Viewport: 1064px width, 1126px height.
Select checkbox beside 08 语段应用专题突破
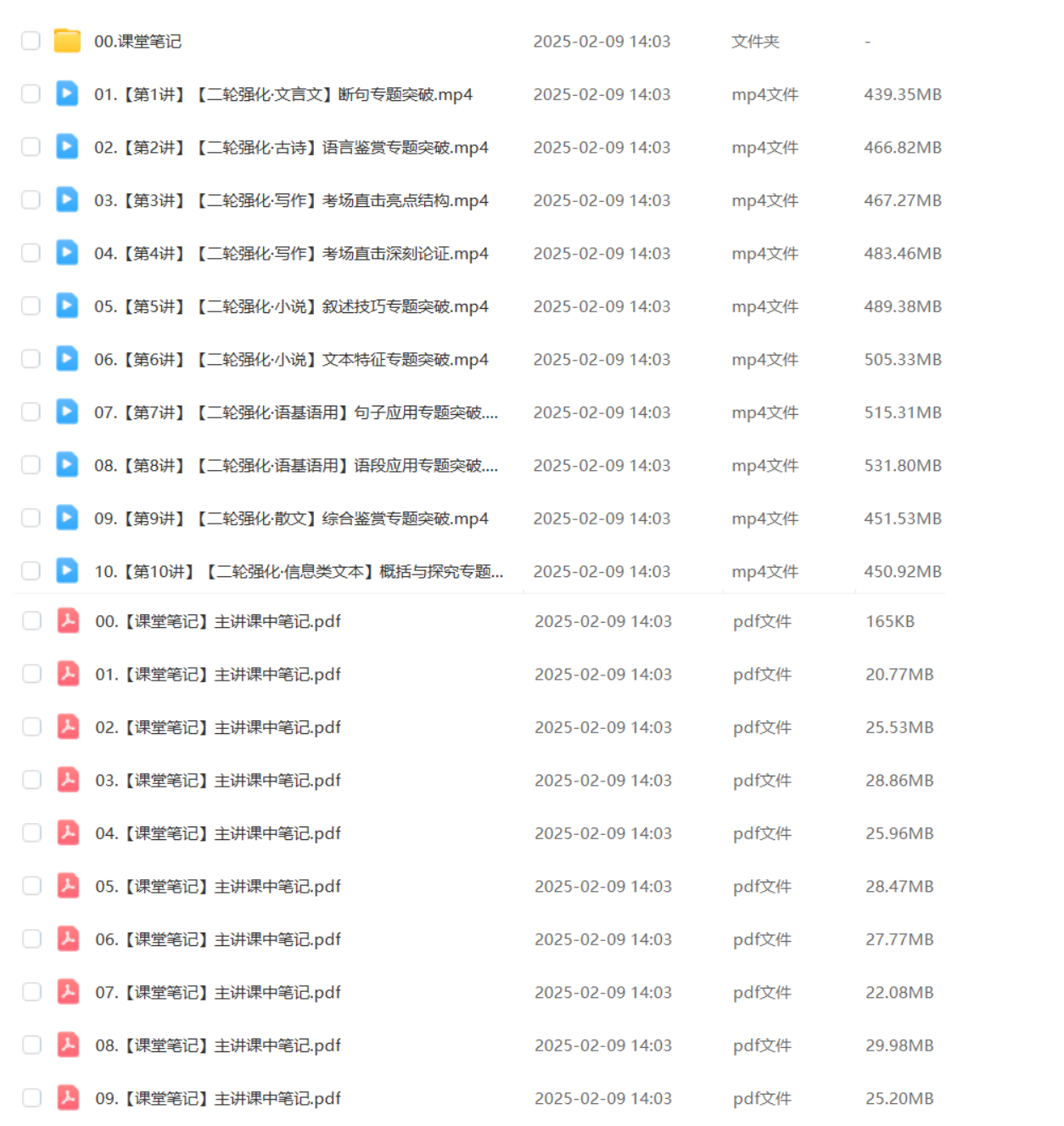(31, 465)
